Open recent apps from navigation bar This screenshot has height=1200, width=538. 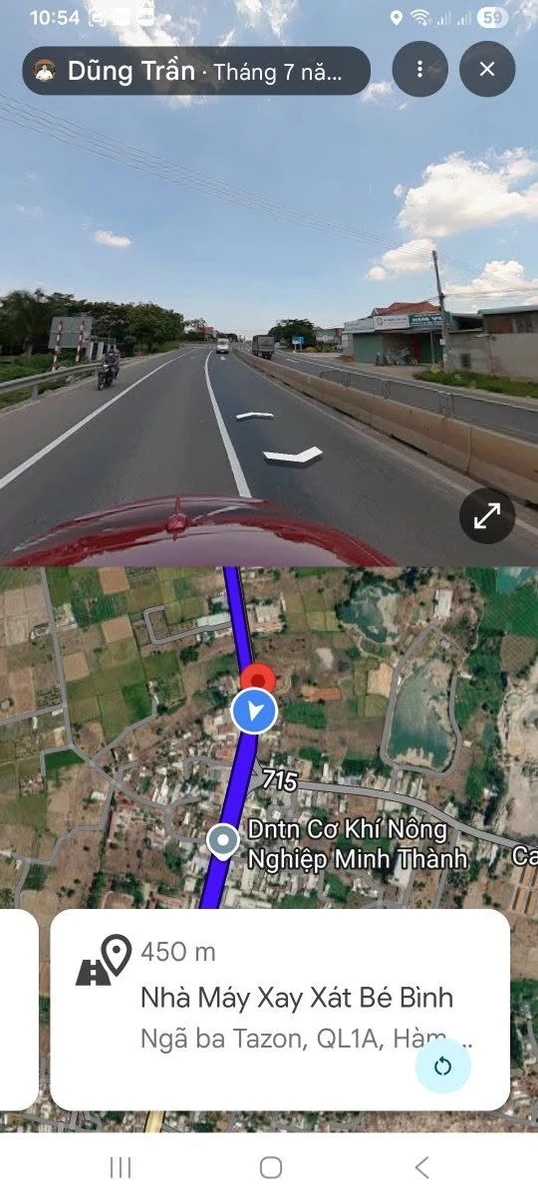click(x=120, y=1167)
